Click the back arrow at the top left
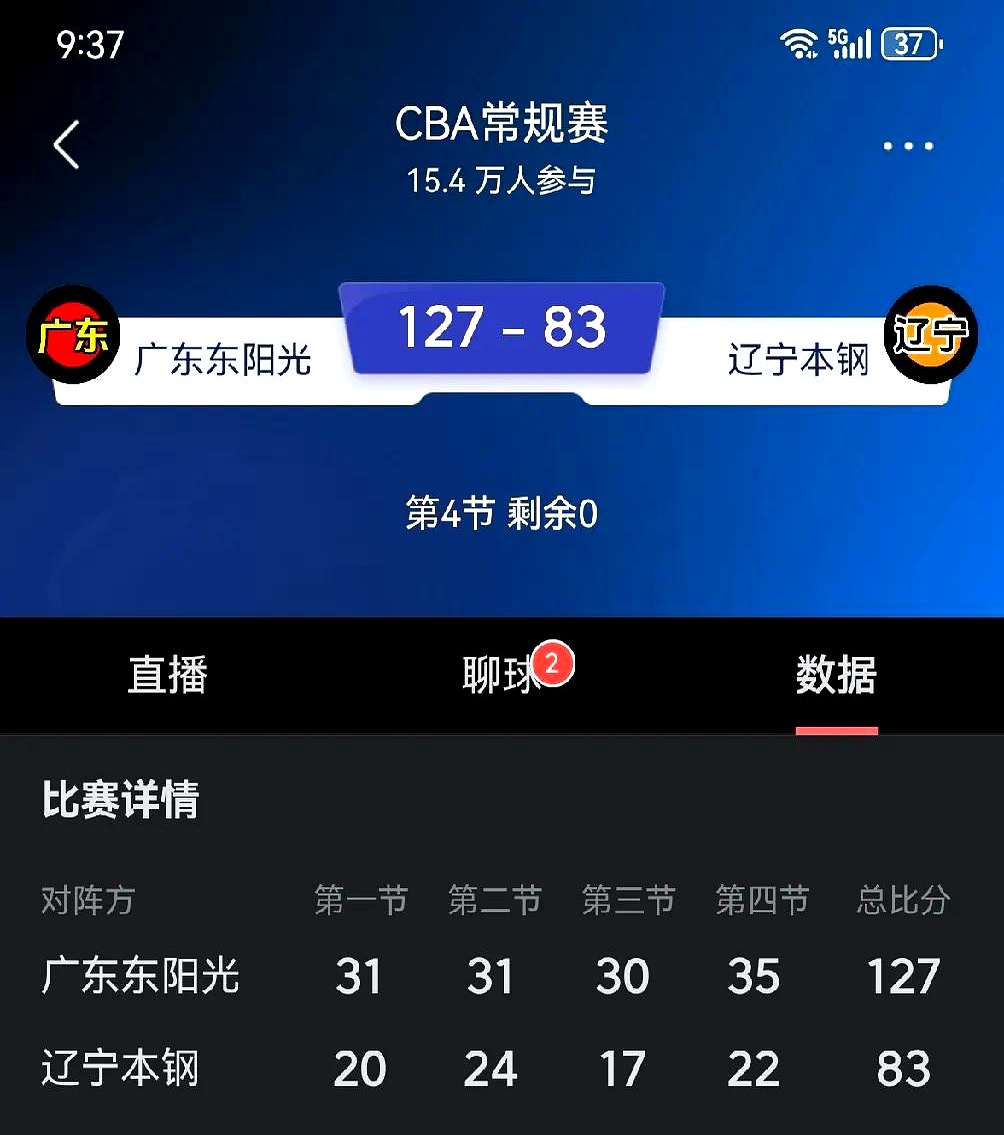 pyautogui.click(x=65, y=145)
